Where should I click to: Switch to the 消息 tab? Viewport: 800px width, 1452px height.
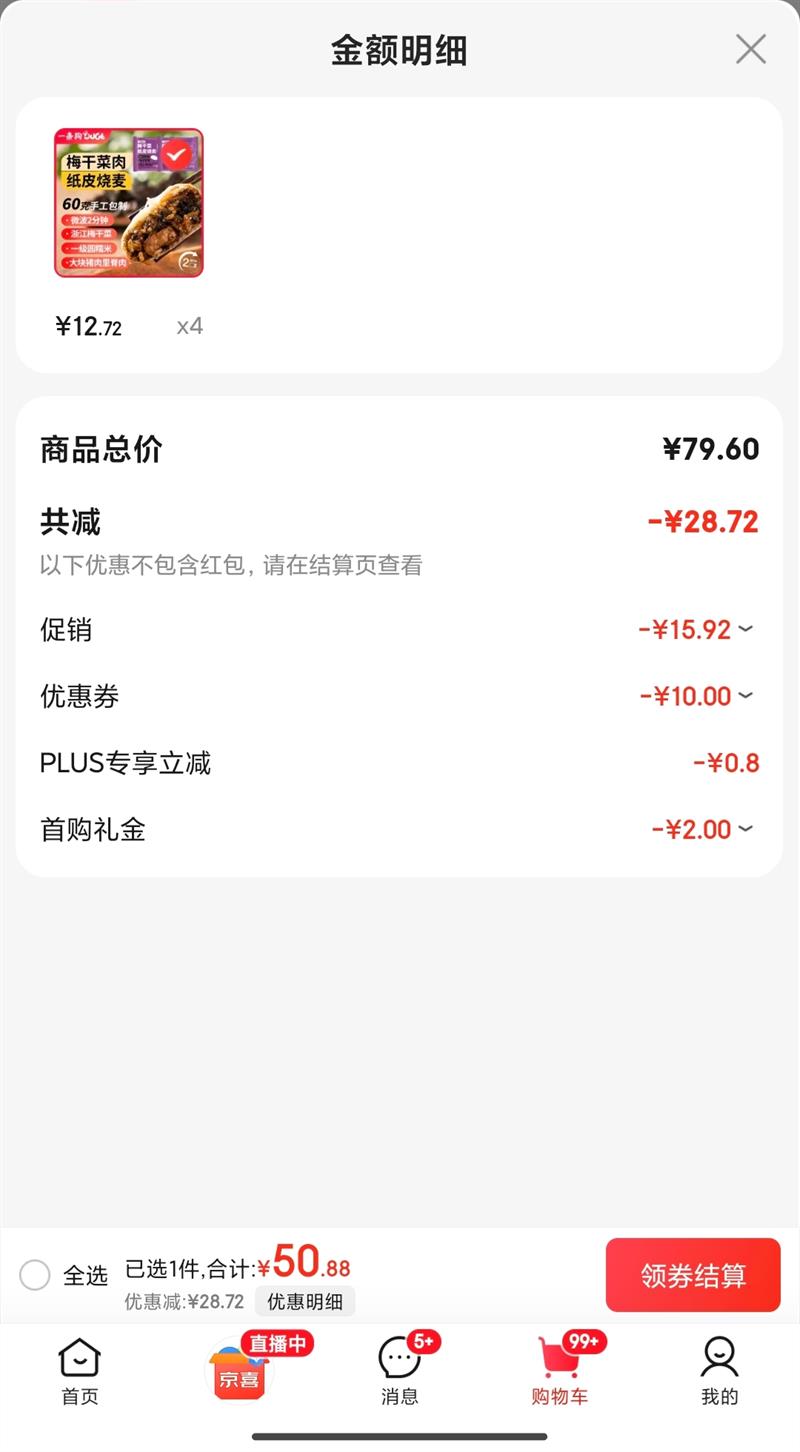[400, 1372]
